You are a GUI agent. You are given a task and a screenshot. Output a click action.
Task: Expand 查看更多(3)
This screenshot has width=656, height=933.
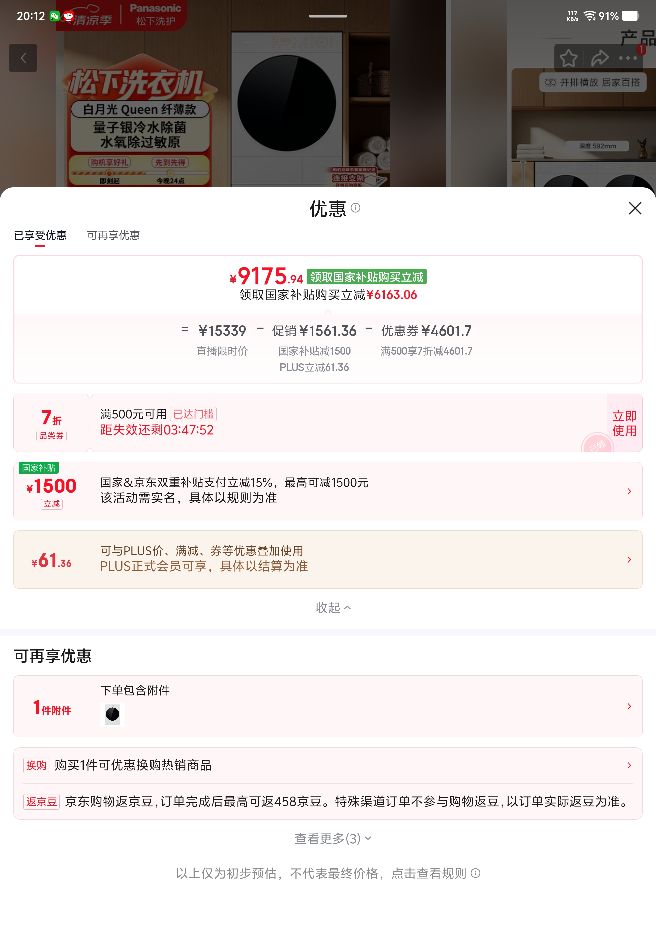pos(333,838)
